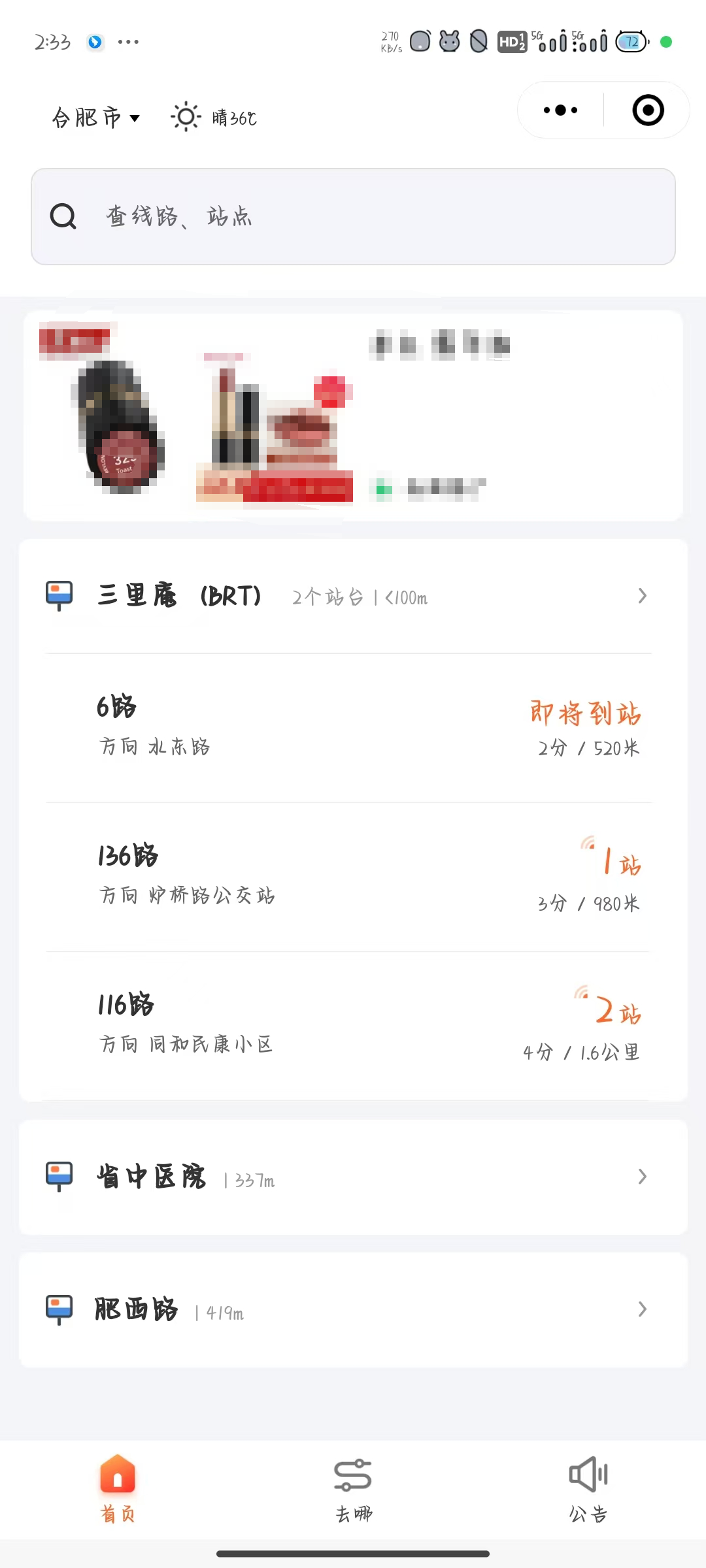Open the mini-program more options menu
Viewport: 706px width, 1568px height.
click(x=561, y=110)
